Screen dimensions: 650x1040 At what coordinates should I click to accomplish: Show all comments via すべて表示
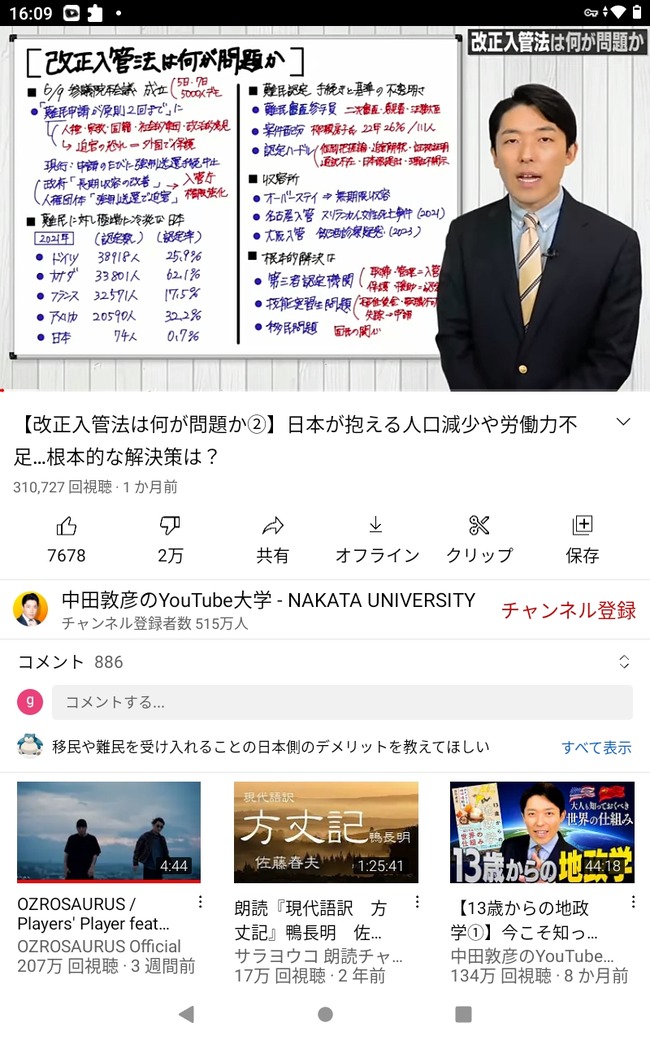click(x=596, y=747)
